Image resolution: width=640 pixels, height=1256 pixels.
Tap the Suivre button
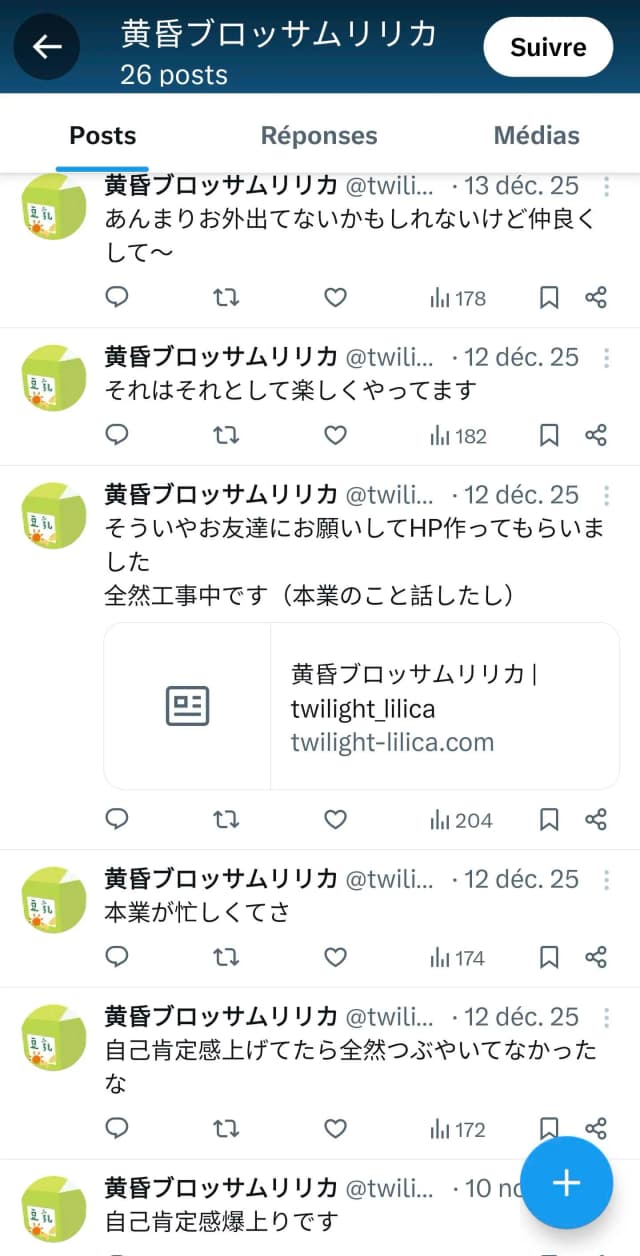(x=548, y=47)
